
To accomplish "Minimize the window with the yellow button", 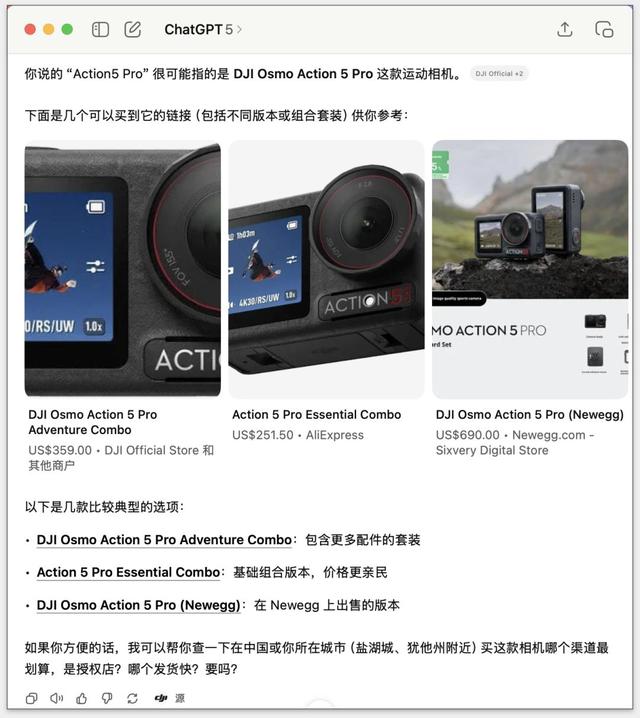I will pos(49,30).
